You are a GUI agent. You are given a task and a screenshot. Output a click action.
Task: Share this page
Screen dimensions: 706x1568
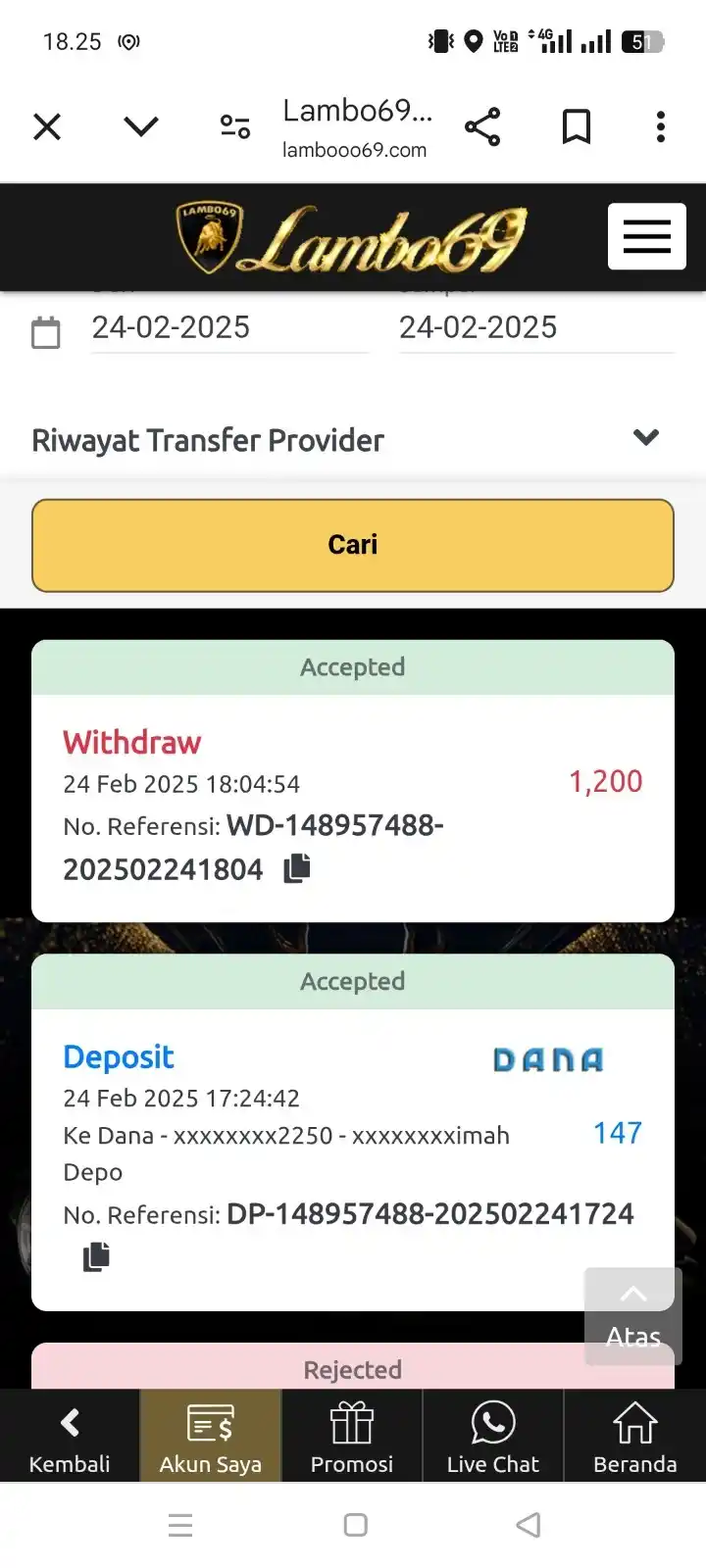tap(481, 126)
